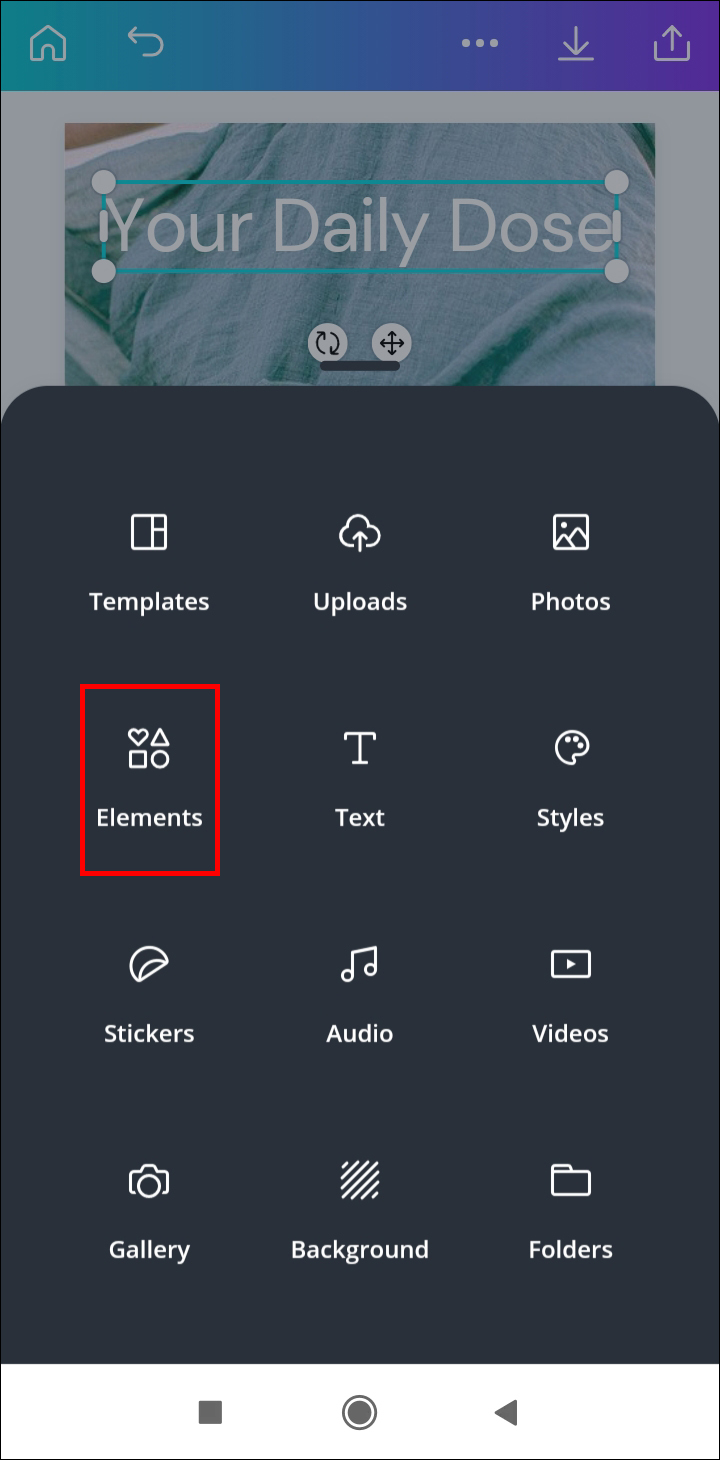
Task: Open the three-dot overflow menu
Action: point(479,43)
